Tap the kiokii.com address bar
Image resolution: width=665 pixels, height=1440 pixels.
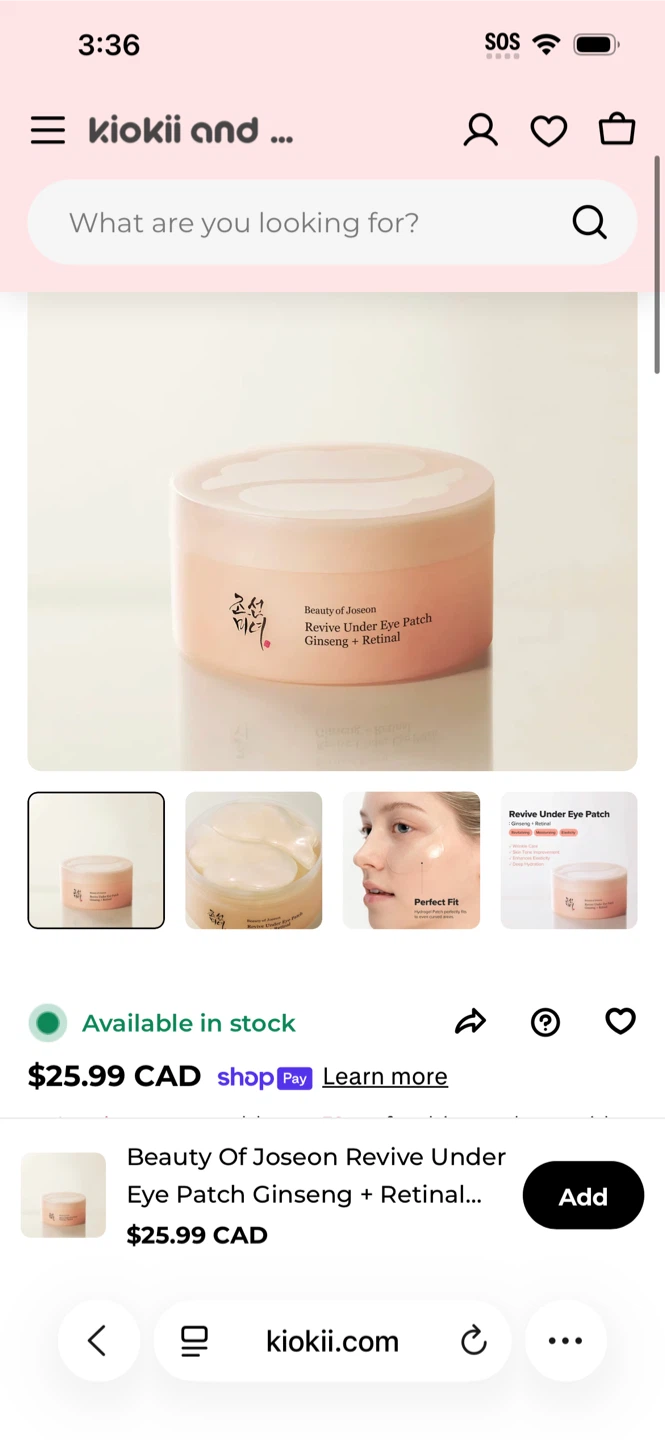click(332, 1341)
